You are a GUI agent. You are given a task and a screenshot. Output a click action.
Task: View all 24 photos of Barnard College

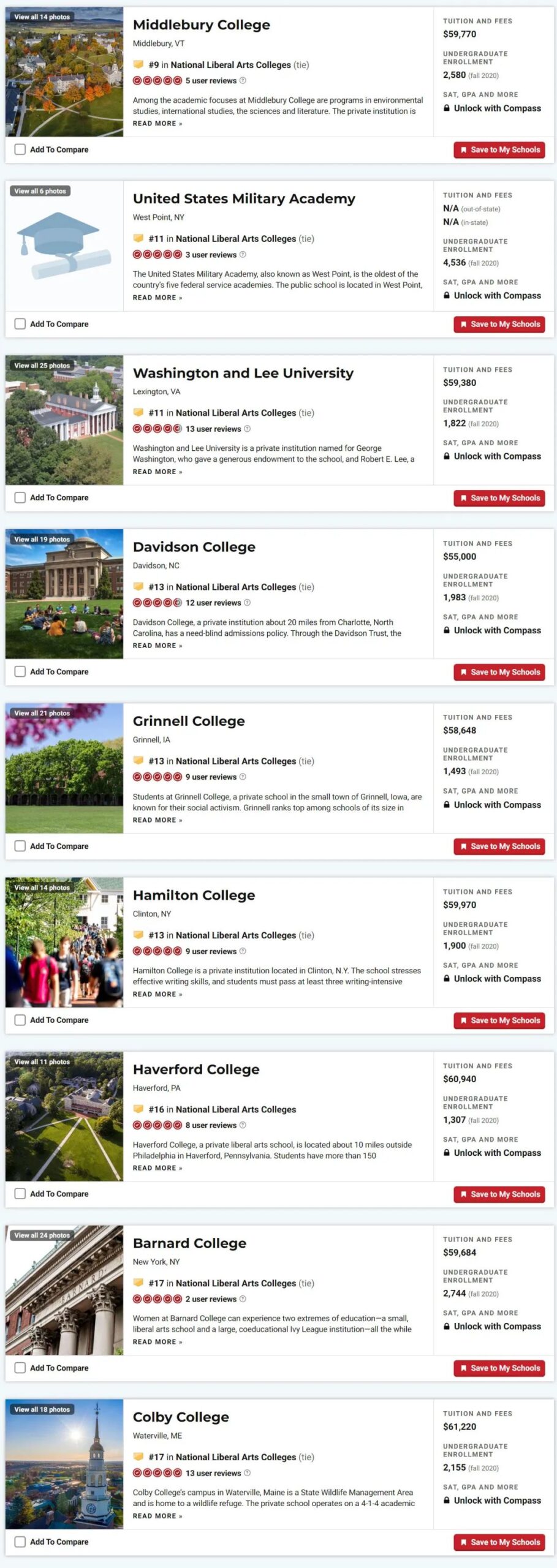(42, 1235)
